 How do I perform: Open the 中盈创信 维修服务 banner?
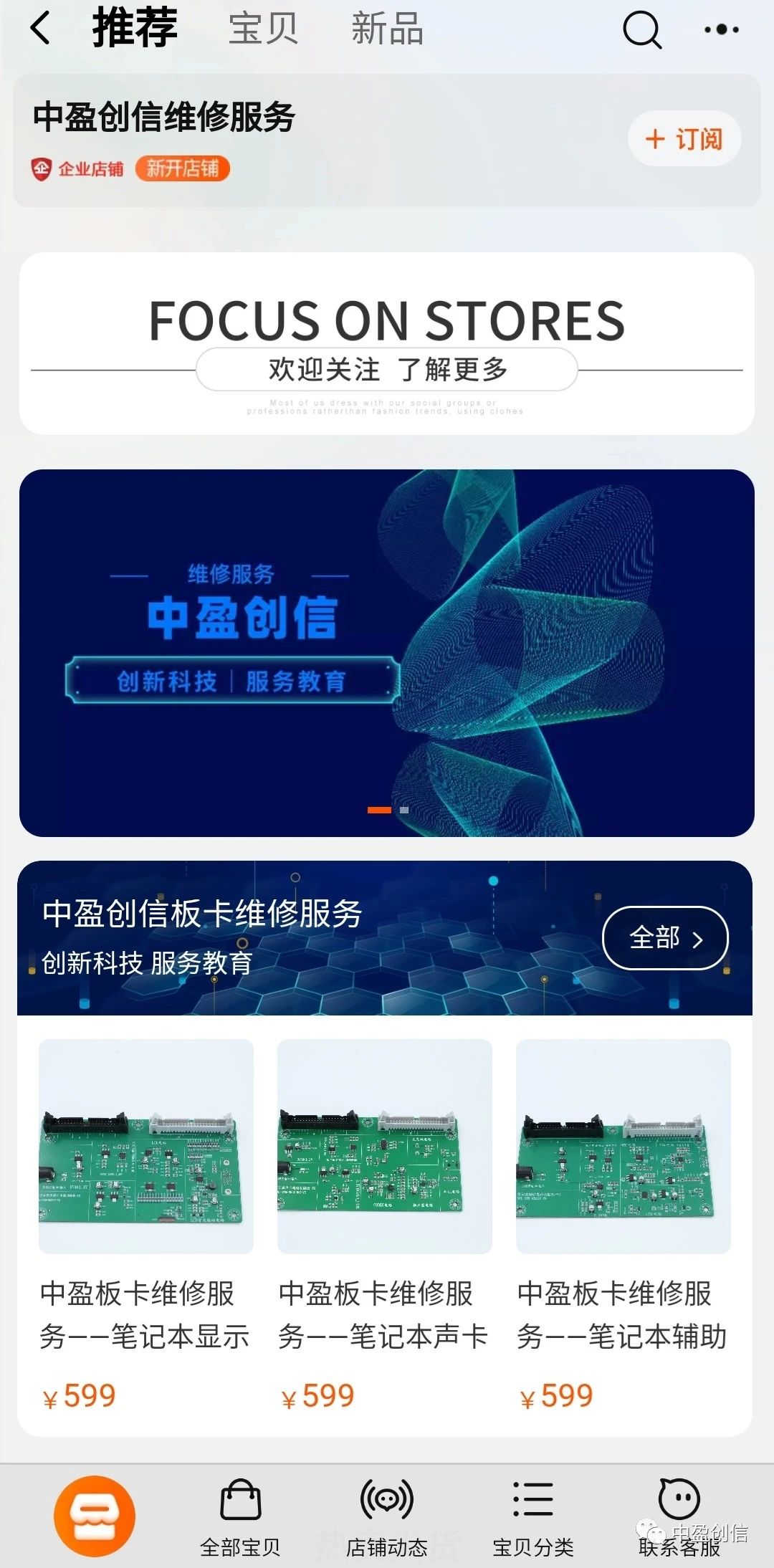pyautogui.click(x=387, y=653)
